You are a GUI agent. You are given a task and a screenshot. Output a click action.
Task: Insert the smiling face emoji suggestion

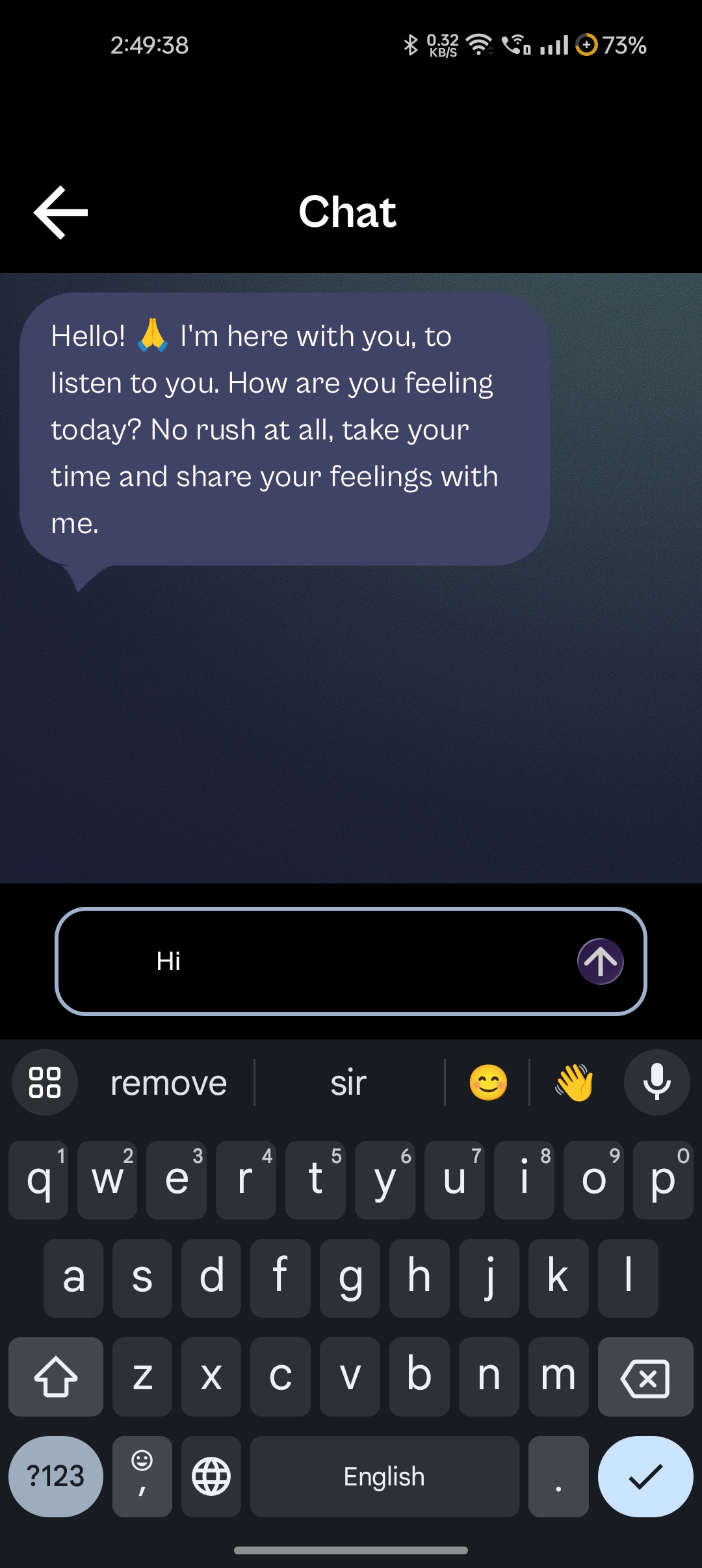[x=487, y=1083]
